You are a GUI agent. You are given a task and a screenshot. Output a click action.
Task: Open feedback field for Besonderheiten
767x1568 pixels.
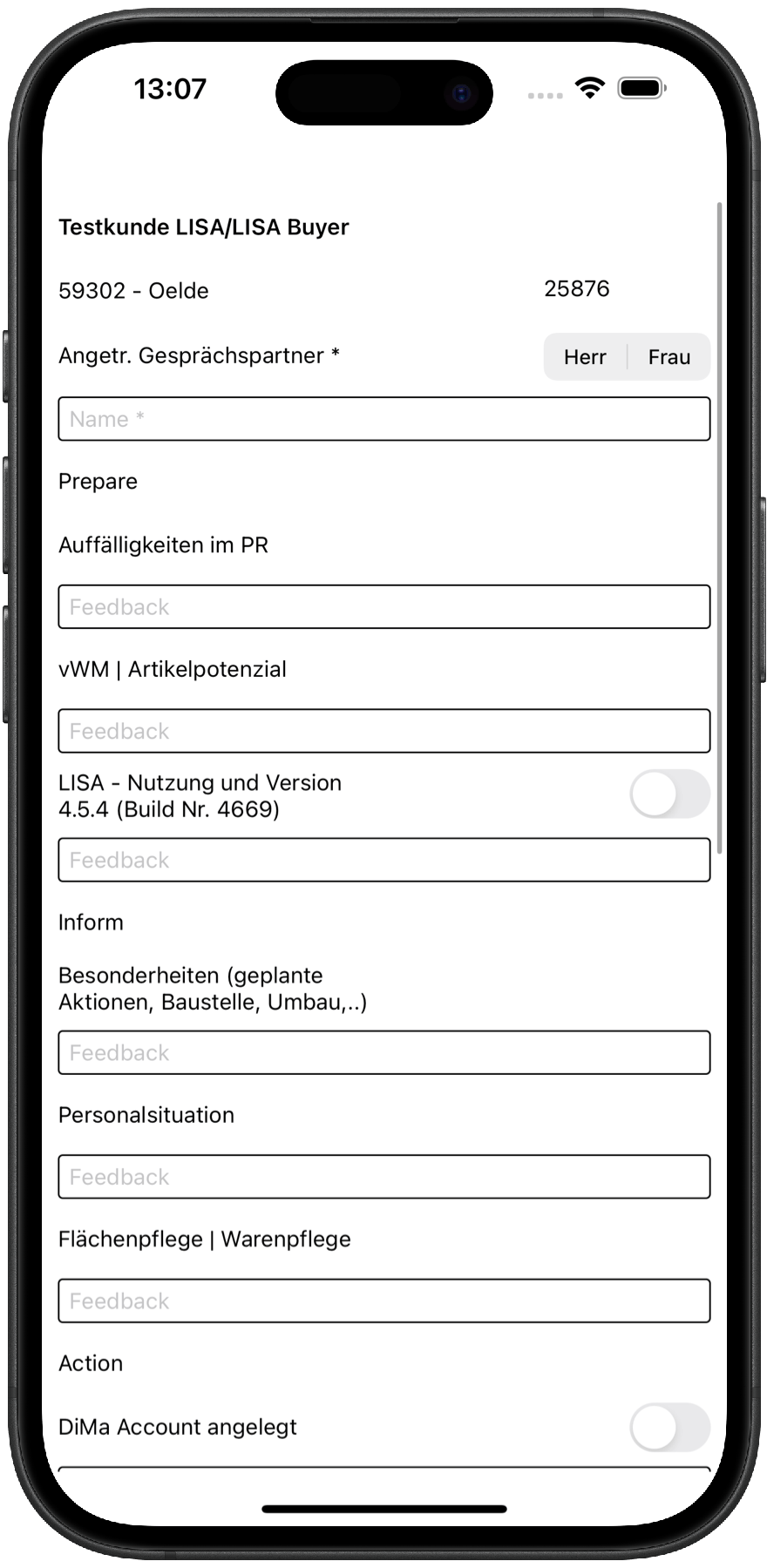point(383,1052)
